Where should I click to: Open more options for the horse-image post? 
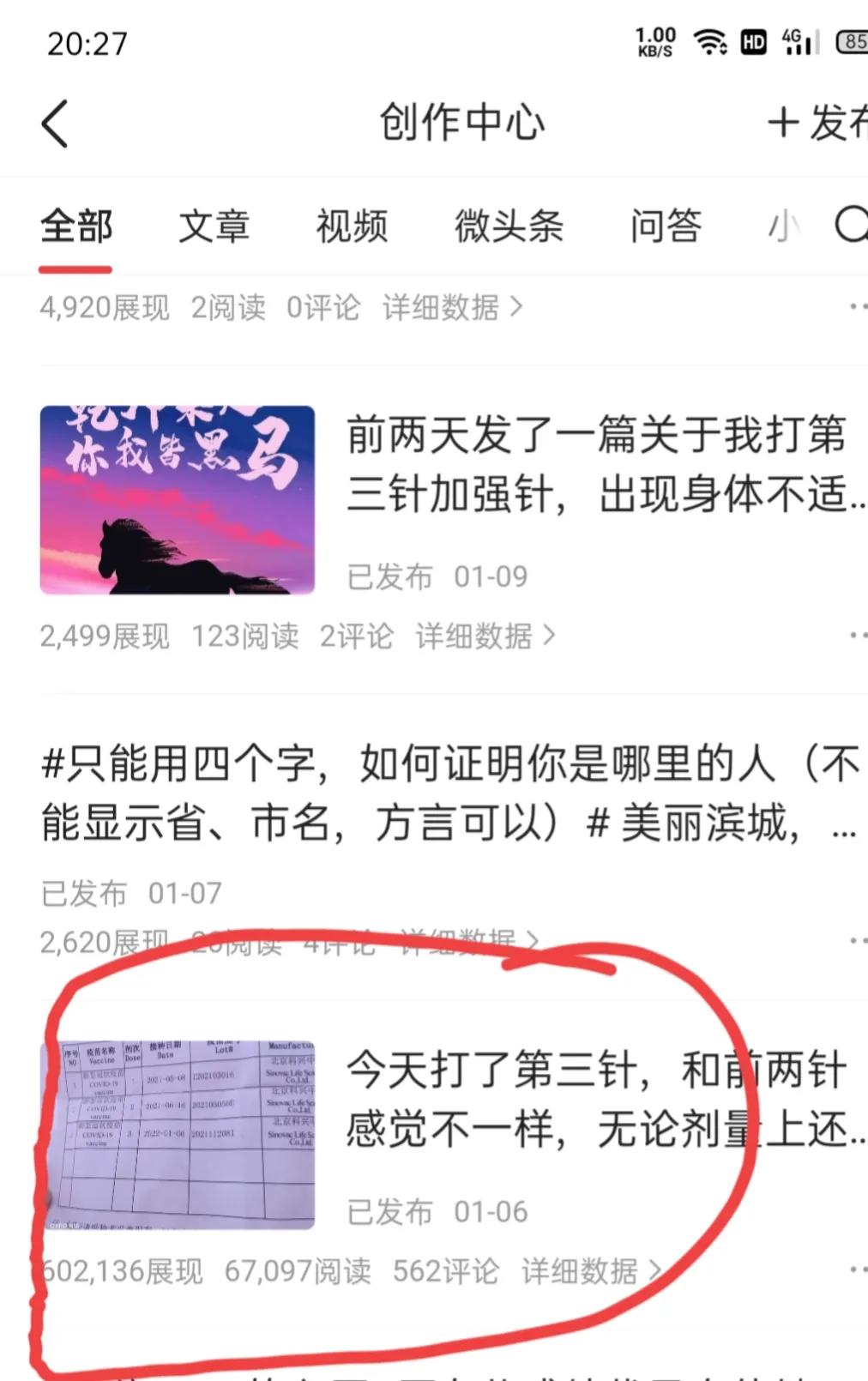(857, 635)
